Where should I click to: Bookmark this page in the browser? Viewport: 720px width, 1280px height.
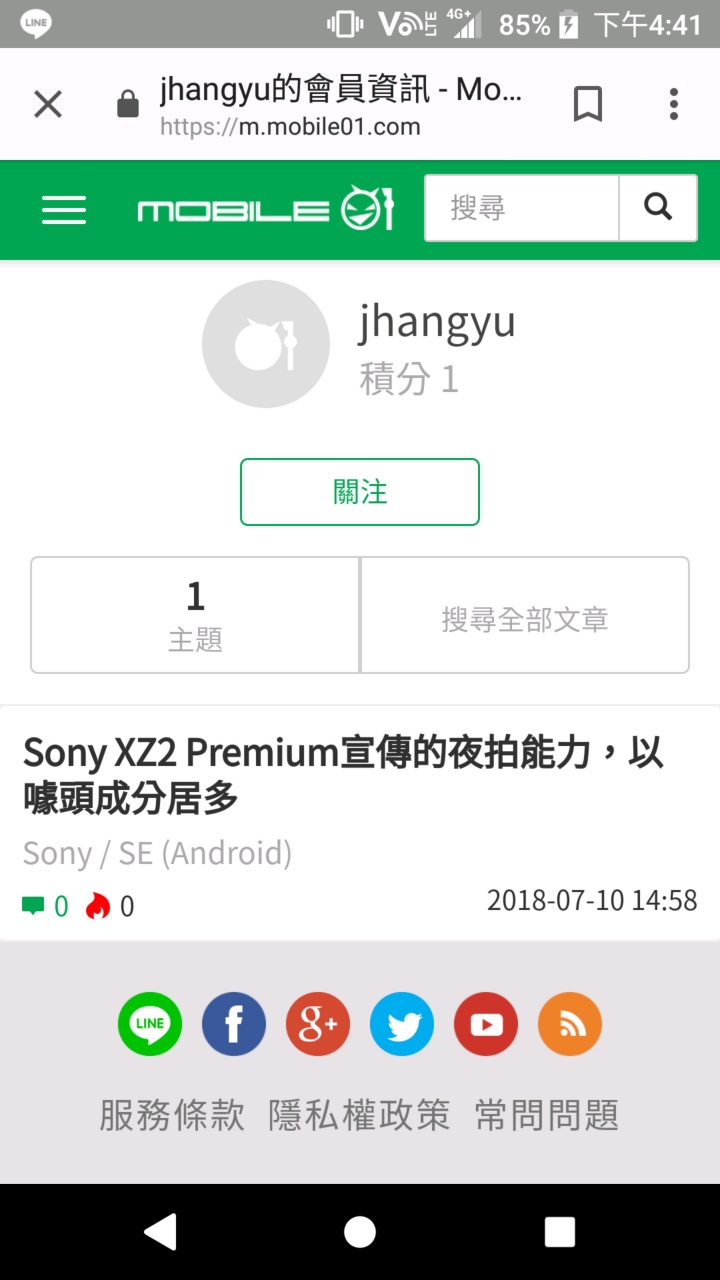(588, 104)
